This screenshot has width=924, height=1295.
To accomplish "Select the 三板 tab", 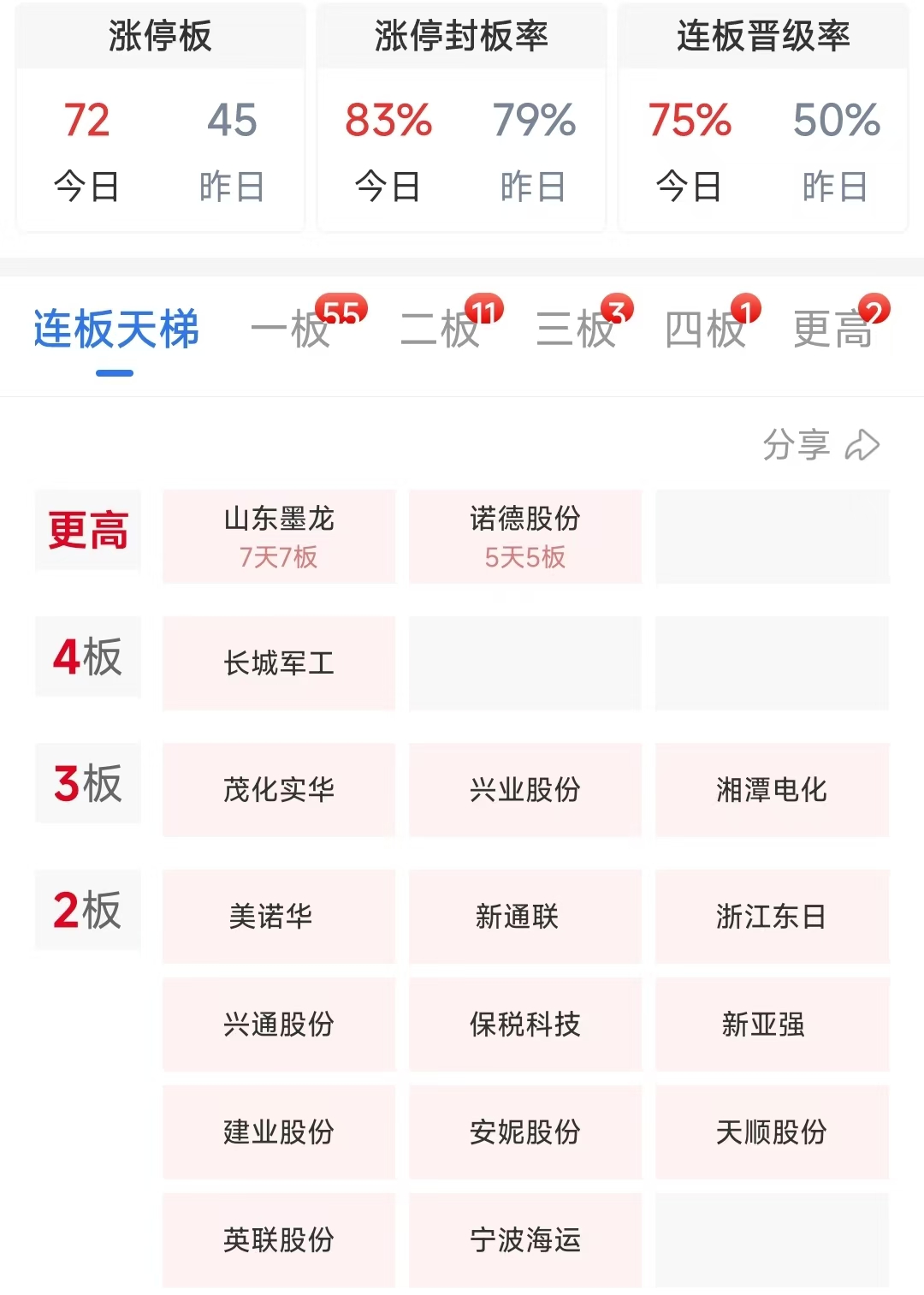I will tap(576, 330).
